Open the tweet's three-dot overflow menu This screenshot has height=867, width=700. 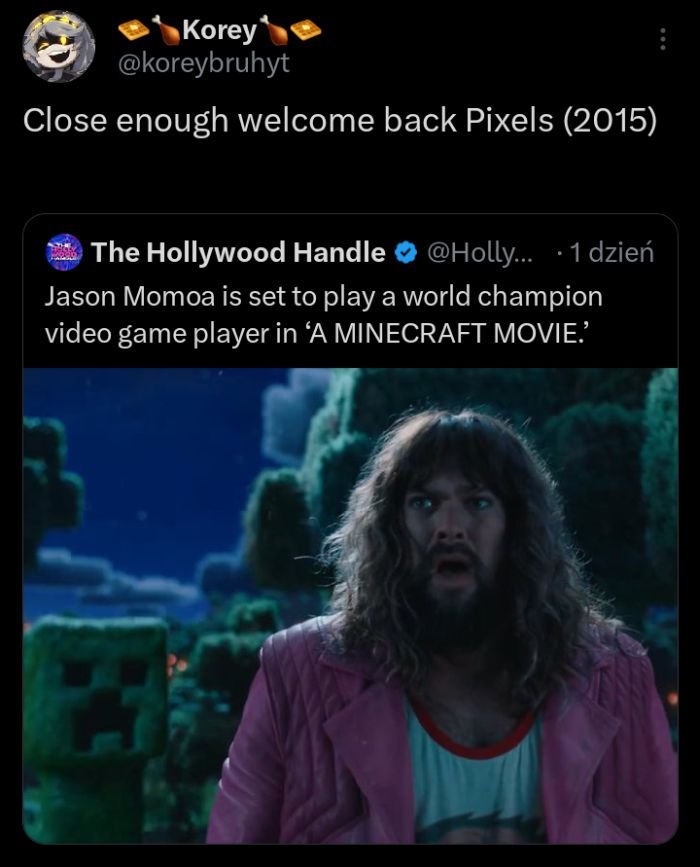point(661,40)
